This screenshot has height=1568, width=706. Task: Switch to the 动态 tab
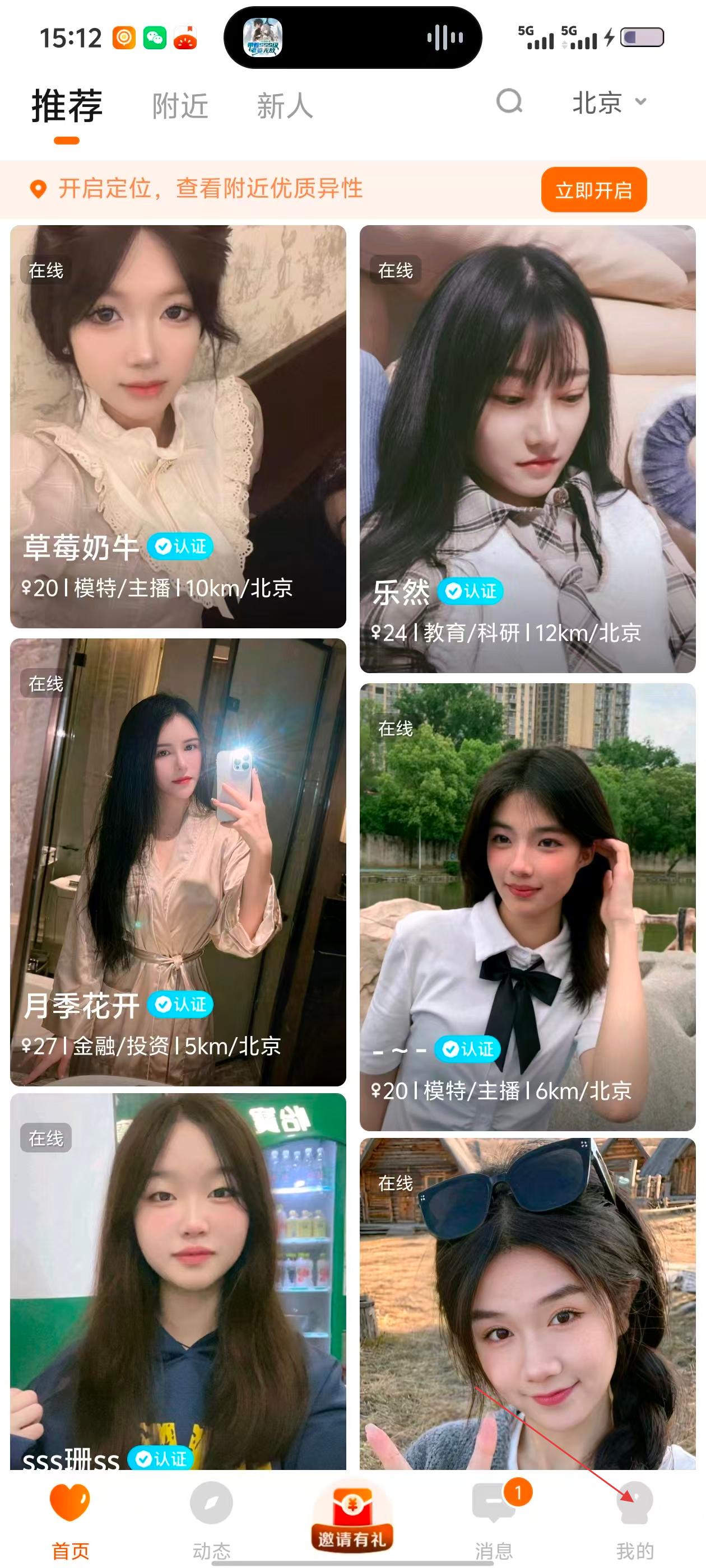211,1520
